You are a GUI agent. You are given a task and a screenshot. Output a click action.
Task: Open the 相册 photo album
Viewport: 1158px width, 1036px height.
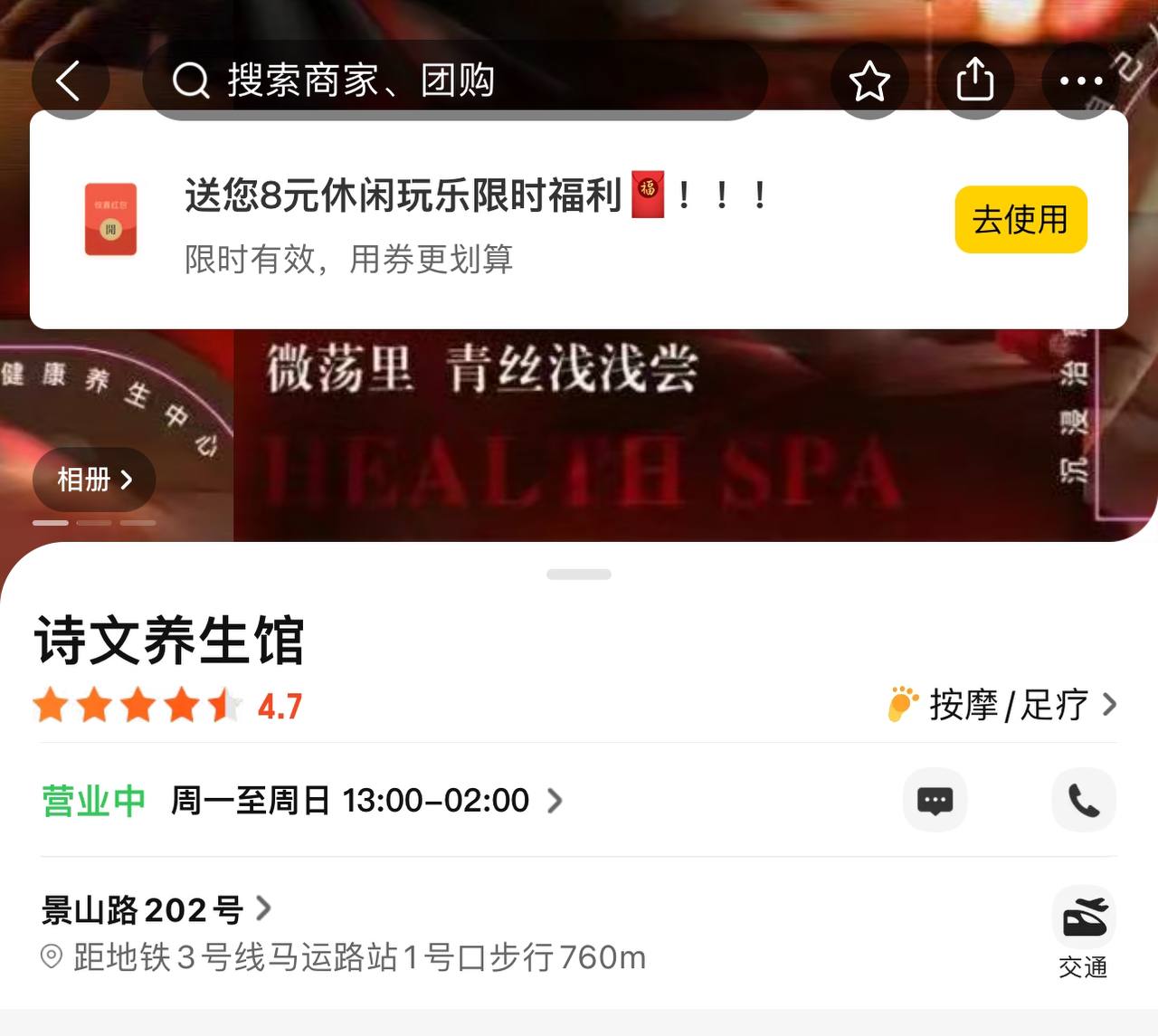(x=94, y=479)
